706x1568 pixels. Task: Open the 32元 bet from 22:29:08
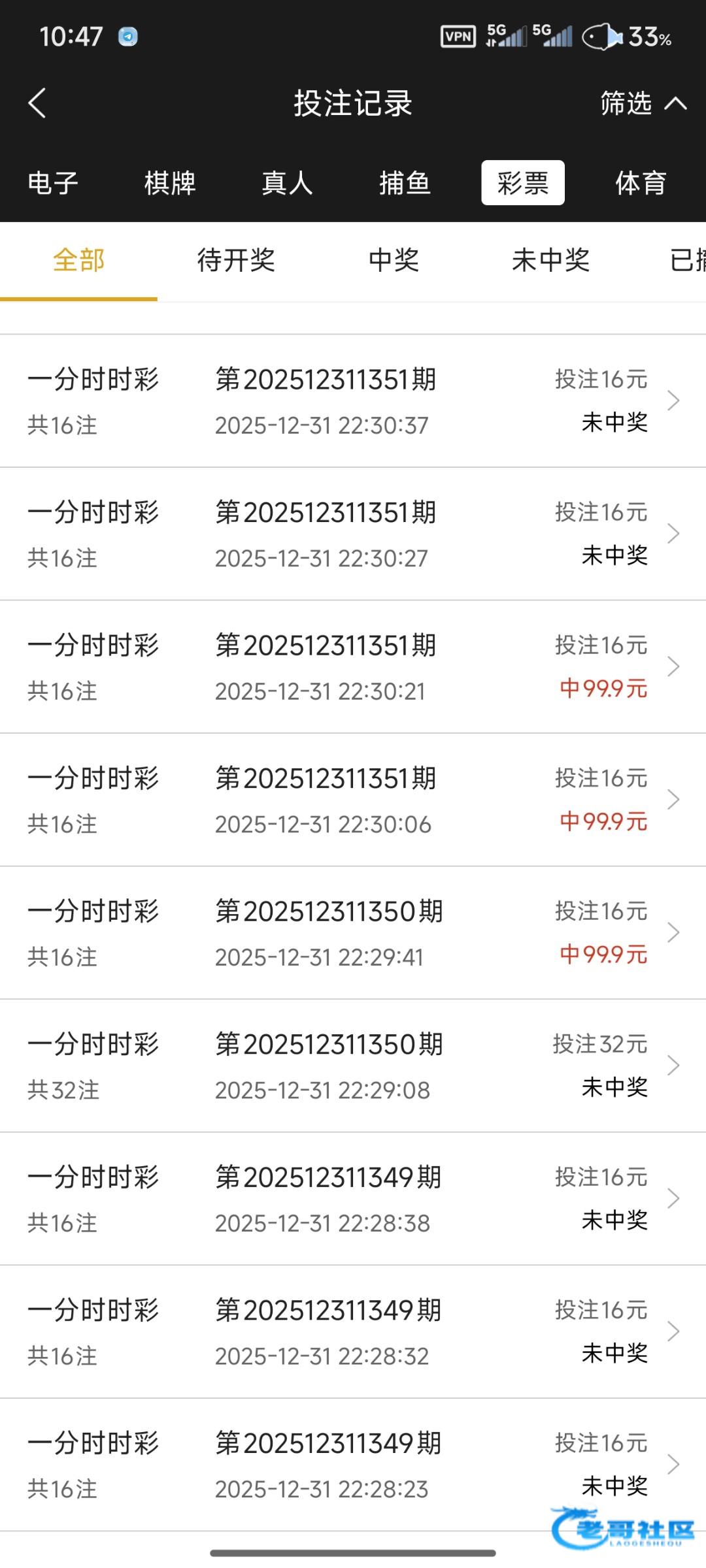click(353, 1066)
